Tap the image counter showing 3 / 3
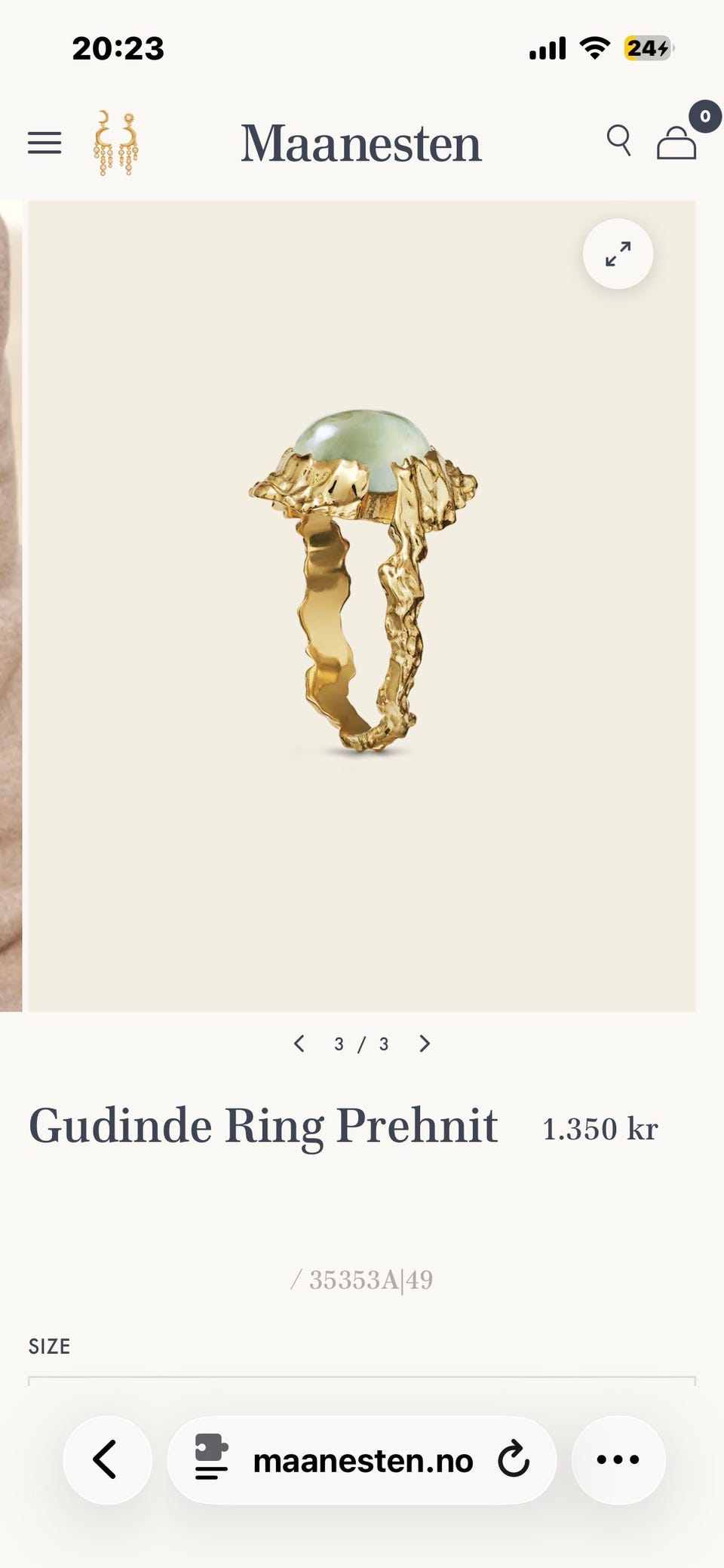724x1568 pixels. (x=361, y=1044)
